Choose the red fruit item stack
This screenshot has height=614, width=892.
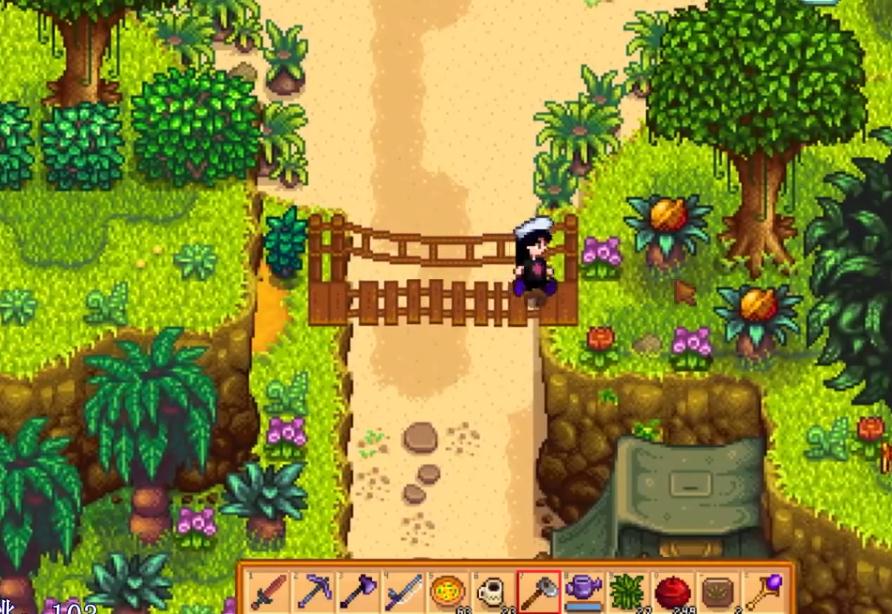pyautogui.click(x=672, y=591)
